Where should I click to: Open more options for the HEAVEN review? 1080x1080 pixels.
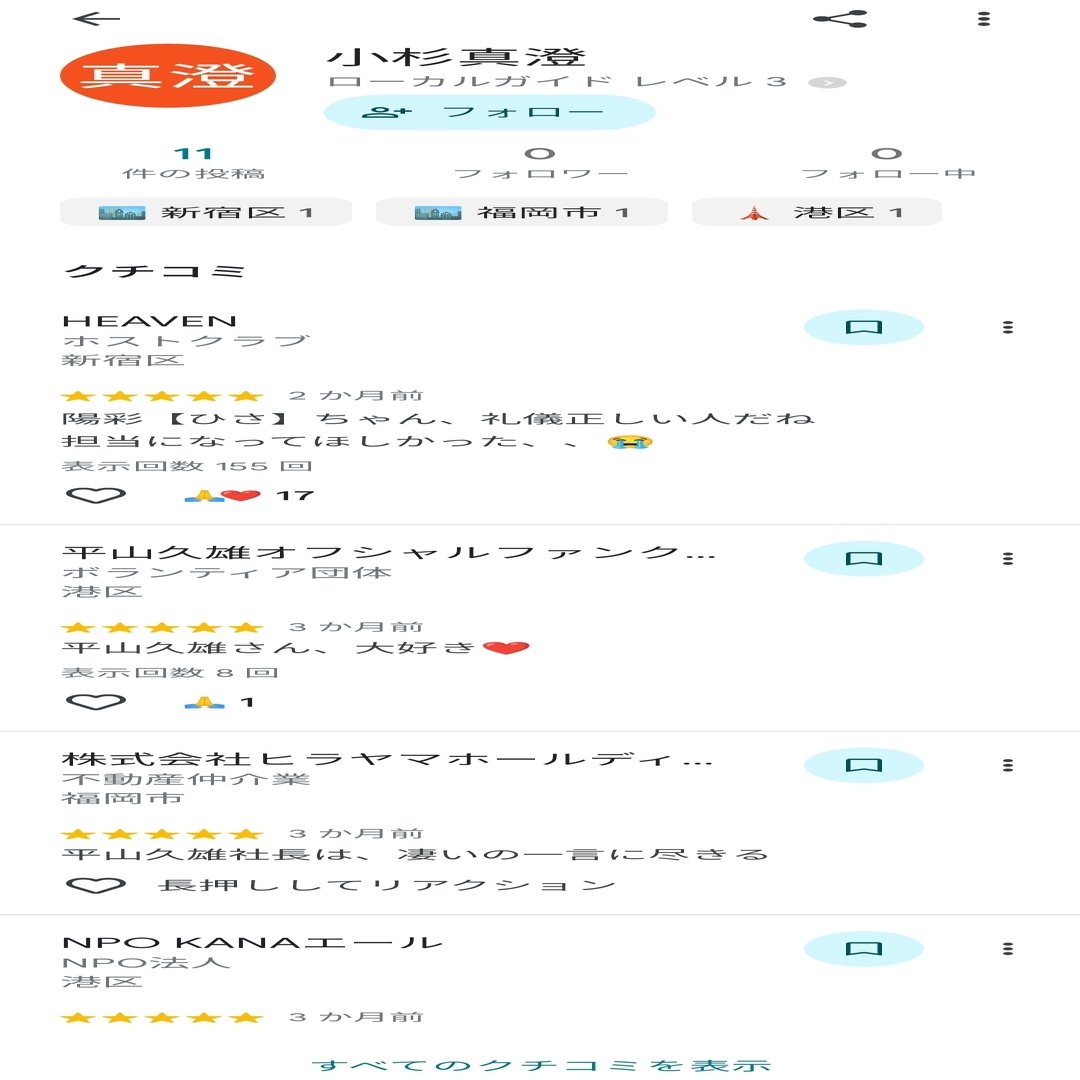[1007, 327]
